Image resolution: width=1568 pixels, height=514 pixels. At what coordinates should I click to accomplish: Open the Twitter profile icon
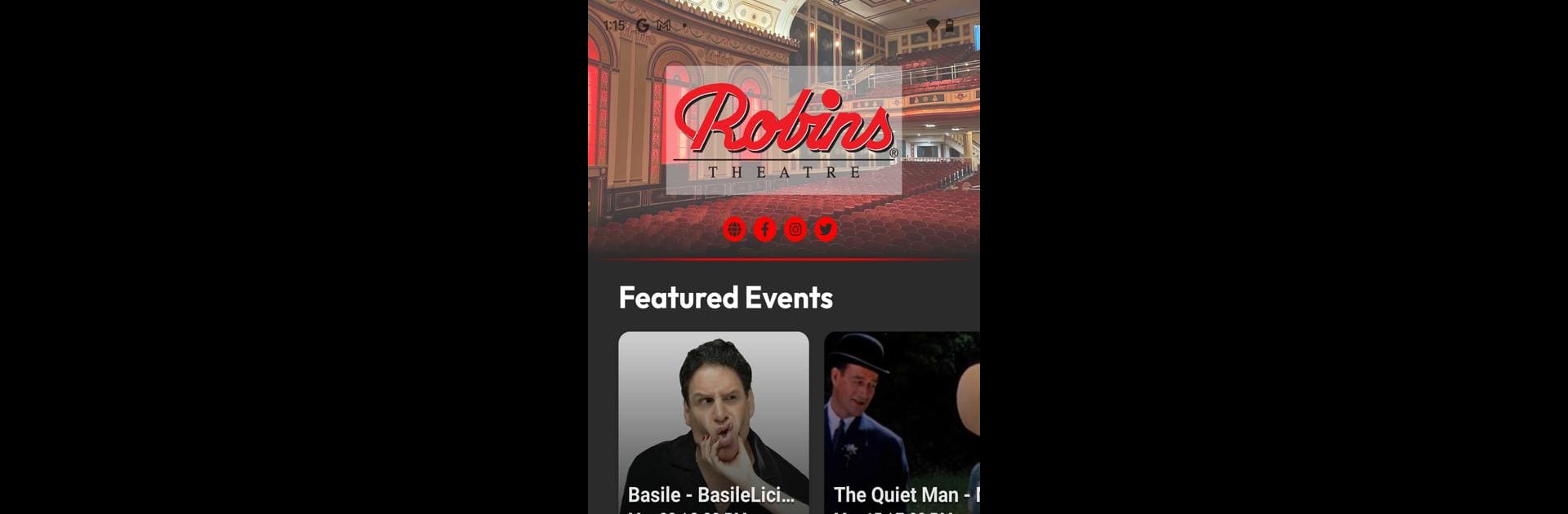826,229
